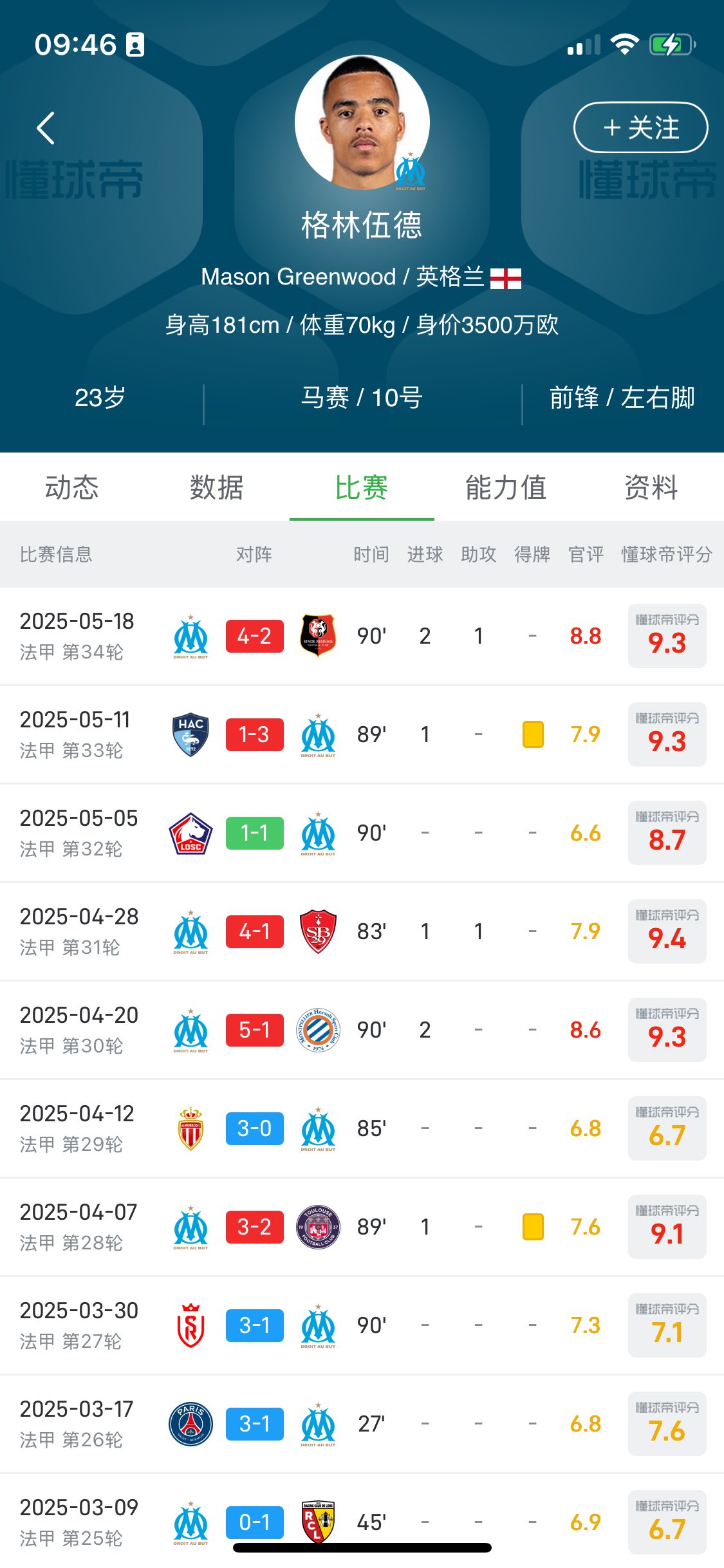The height and width of the screenshot is (1568, 724).
Task: Go back using the top-left arrow
Action: (46, 128)
